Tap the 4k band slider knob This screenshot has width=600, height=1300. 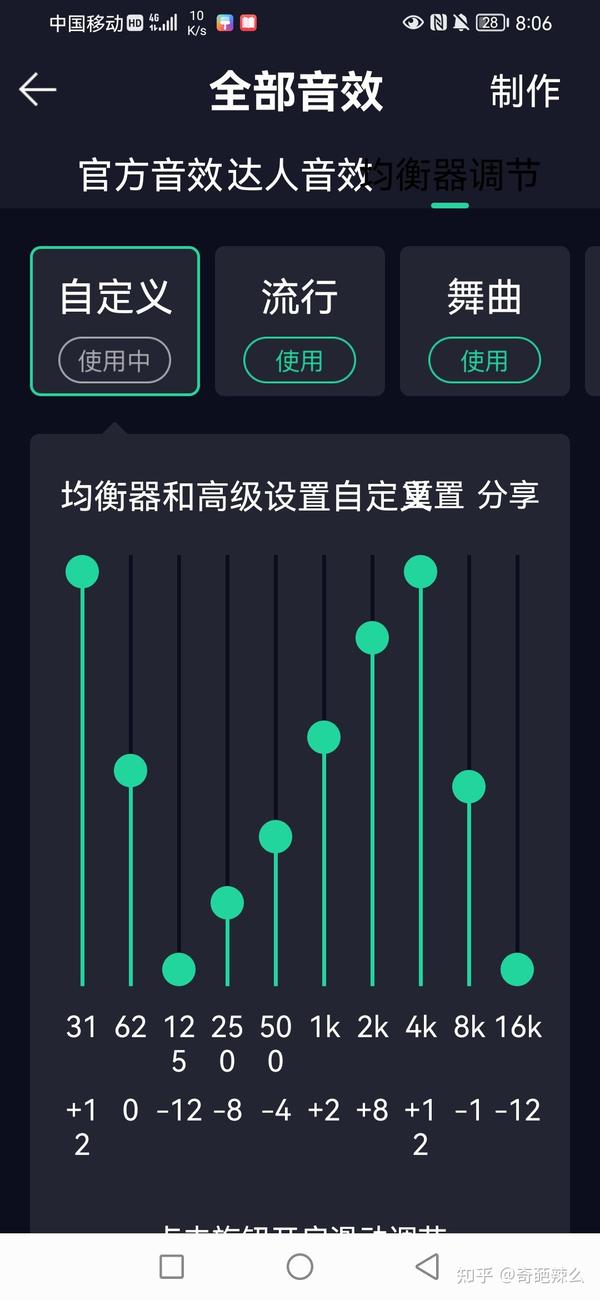pyautogui.click(x=420, y=572)
